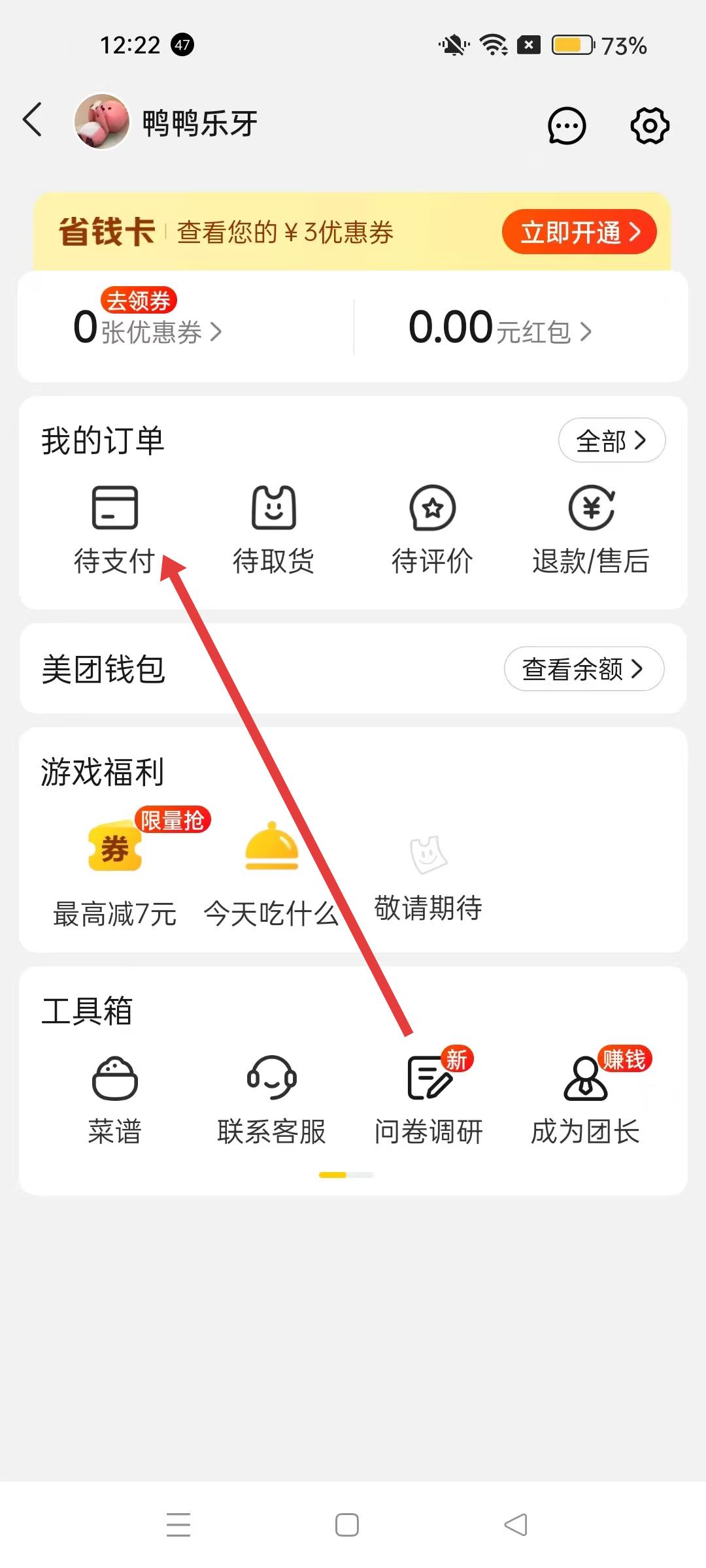This screenshot has height=1568, width=706.
Task: Open the user avatar profile picture
Action: tap(101, 122)
